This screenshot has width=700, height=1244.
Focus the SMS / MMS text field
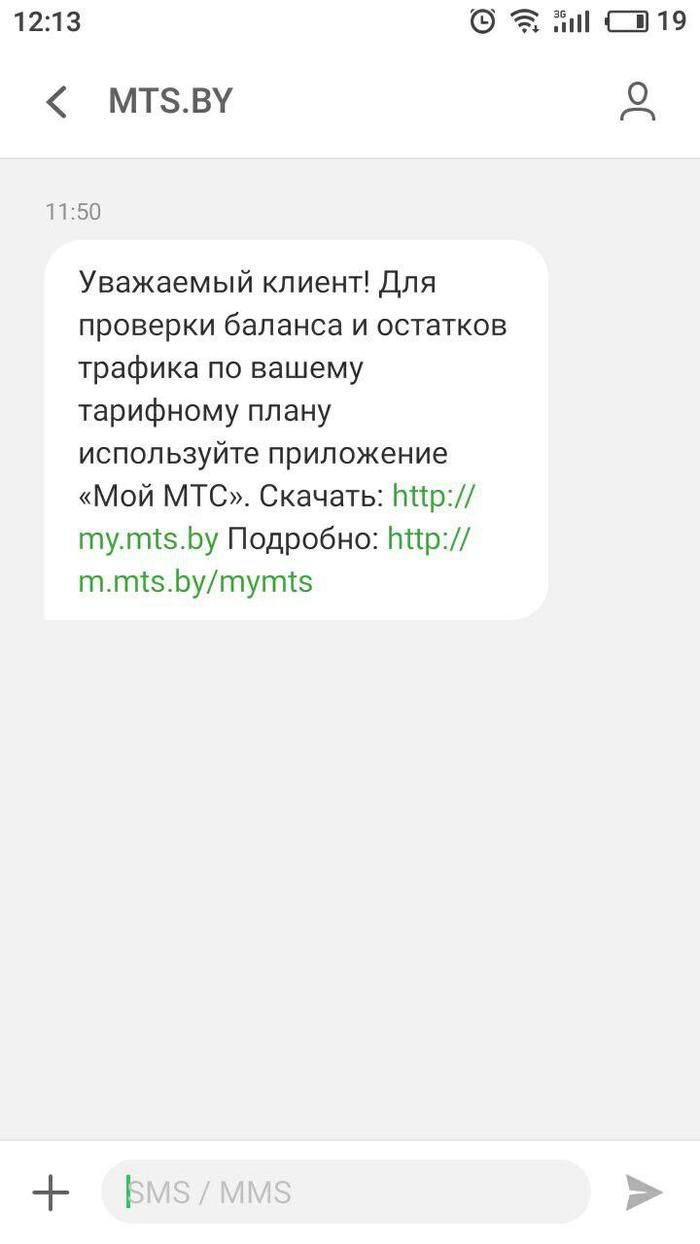pos(346,1192)
